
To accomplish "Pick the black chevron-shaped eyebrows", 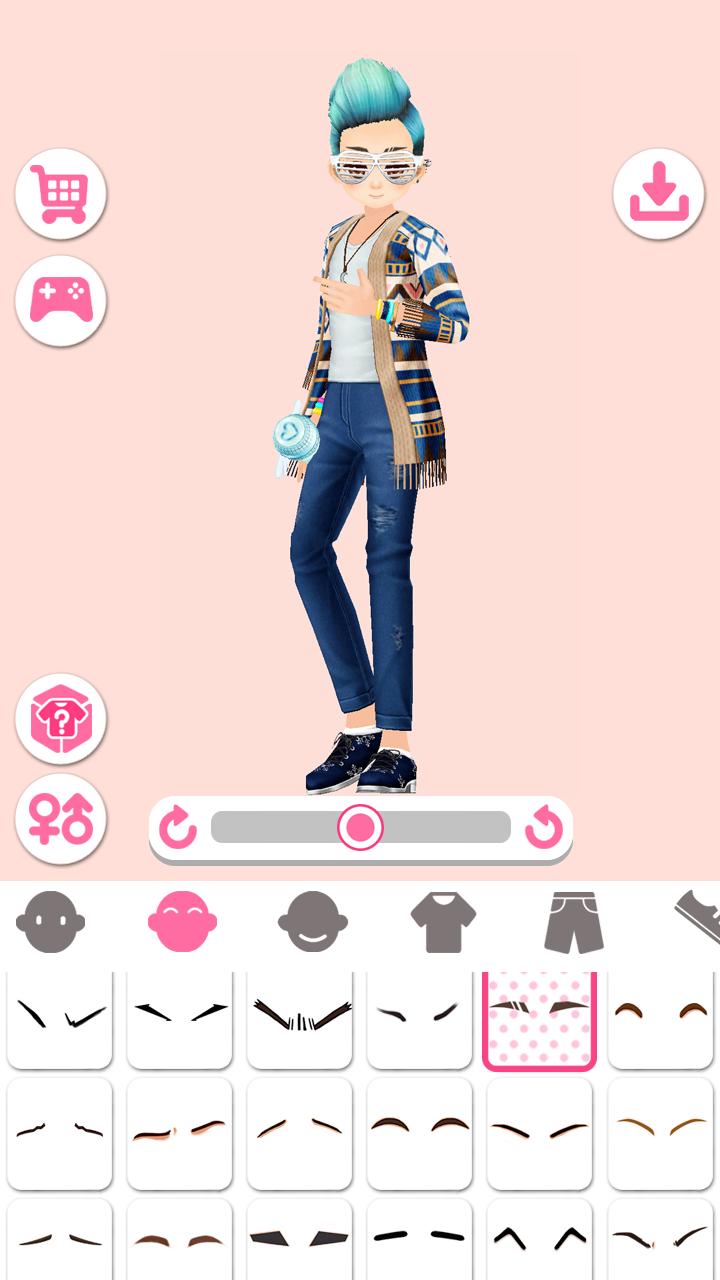I will (x=540, y=1240).
